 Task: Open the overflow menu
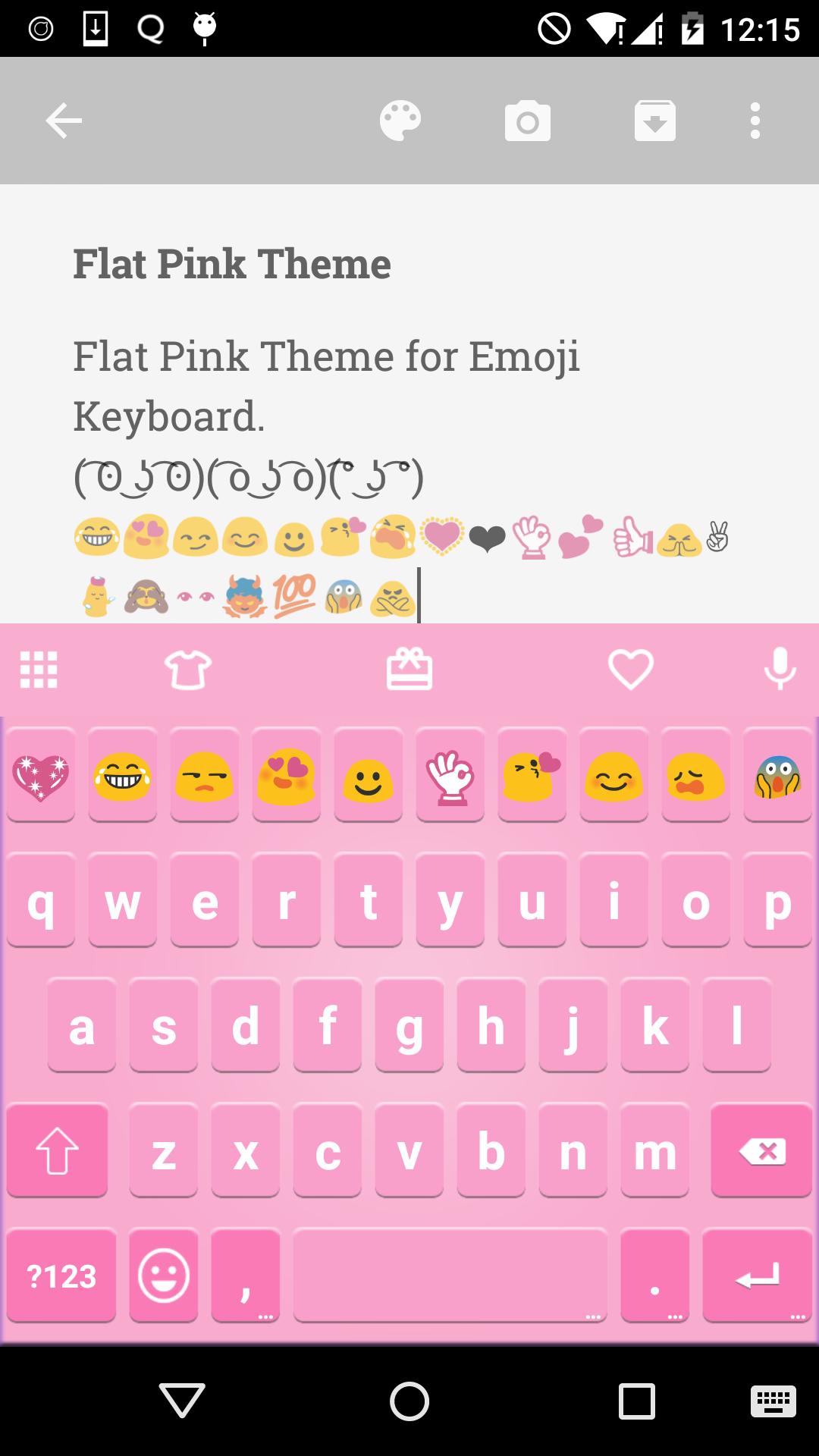pos(754,120)
